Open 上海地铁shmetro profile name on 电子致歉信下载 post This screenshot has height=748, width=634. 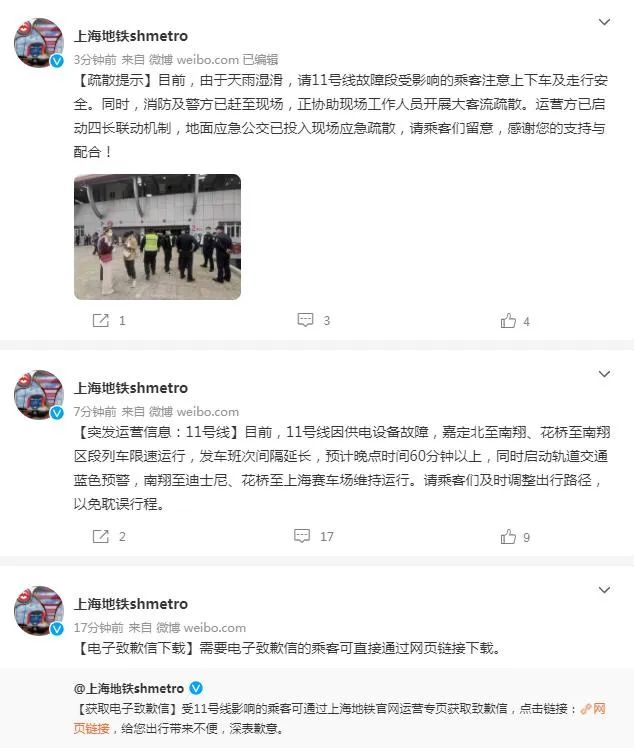point(131,604)
